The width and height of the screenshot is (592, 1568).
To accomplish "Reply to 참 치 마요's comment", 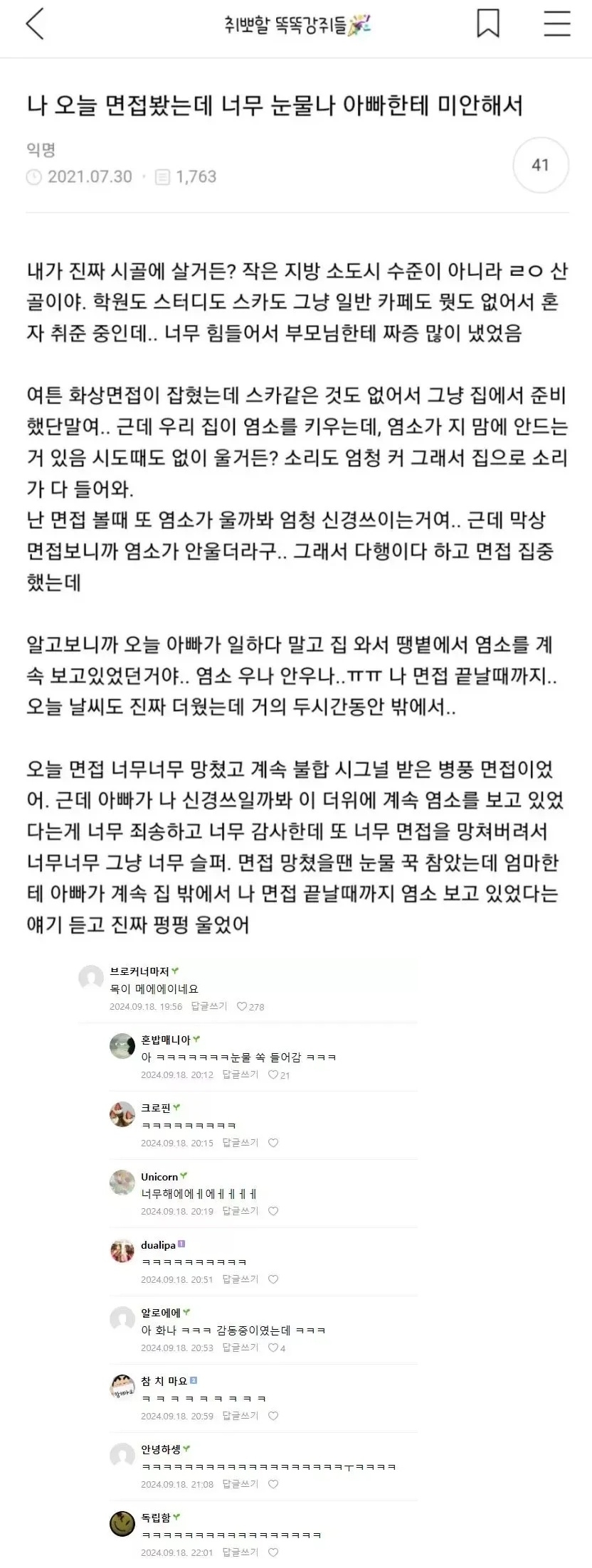I will click(x=240, y=1416).
